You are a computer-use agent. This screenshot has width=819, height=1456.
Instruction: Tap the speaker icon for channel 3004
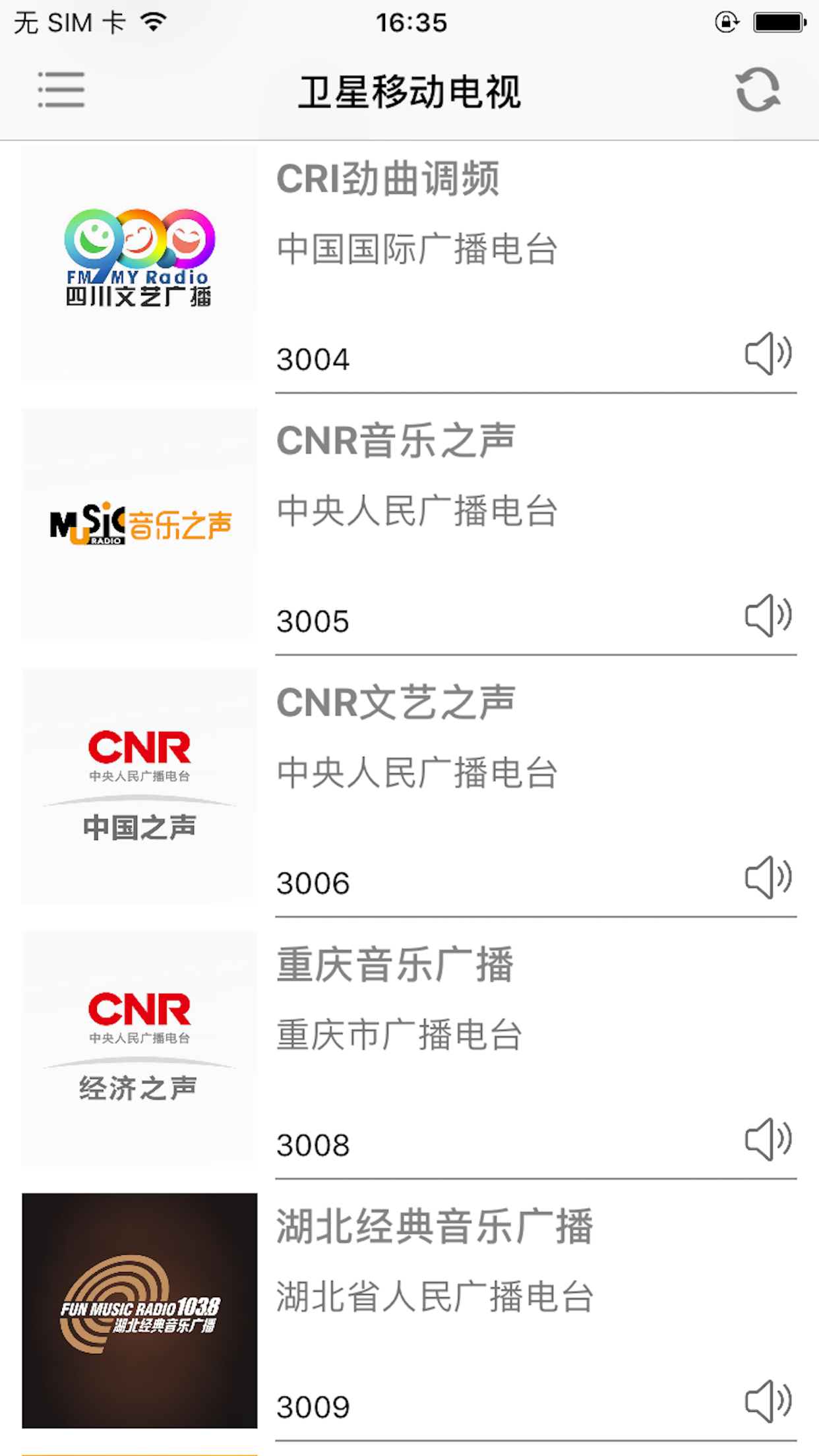768,354
